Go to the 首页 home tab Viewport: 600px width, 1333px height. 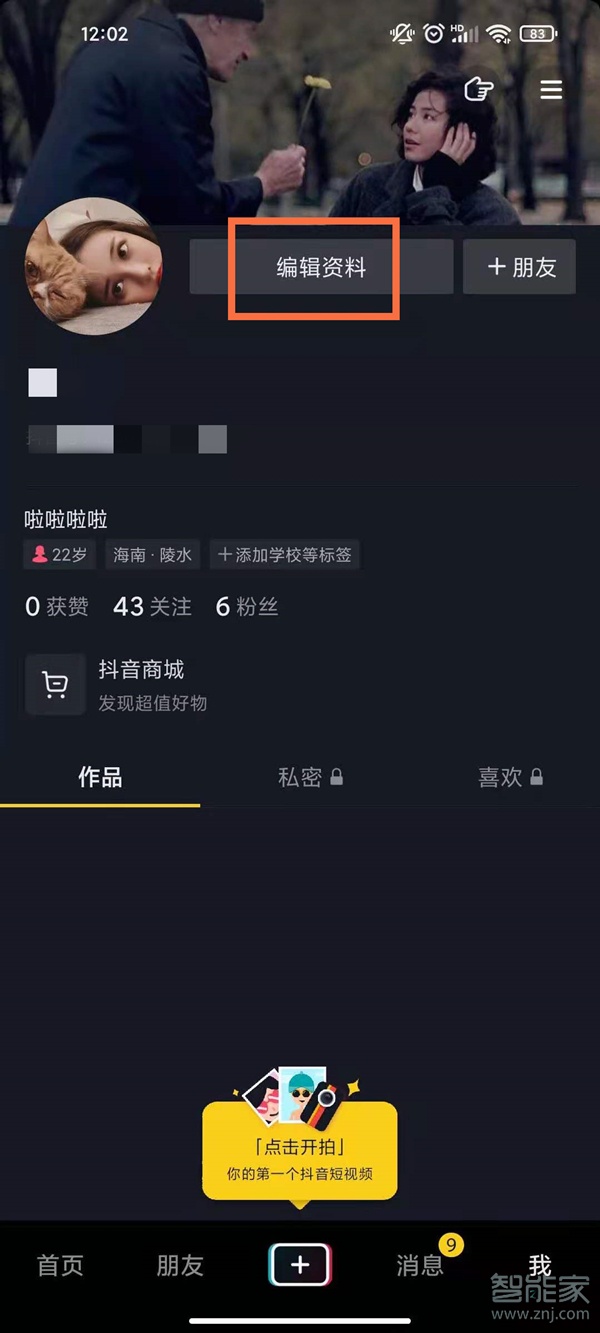[x=60, y=1265]
